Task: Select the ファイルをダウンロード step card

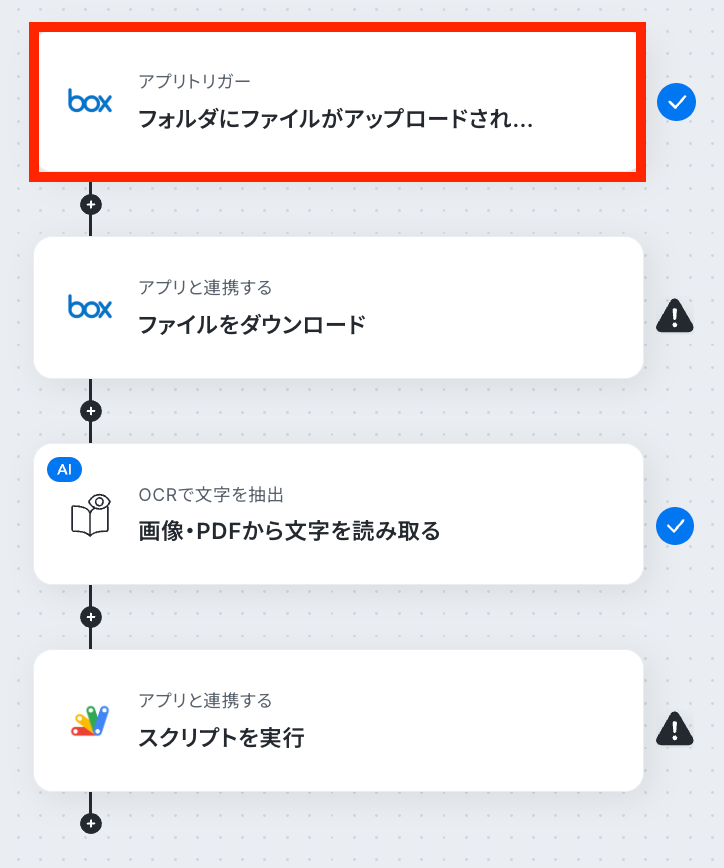Action: click(x=337, y=308)
